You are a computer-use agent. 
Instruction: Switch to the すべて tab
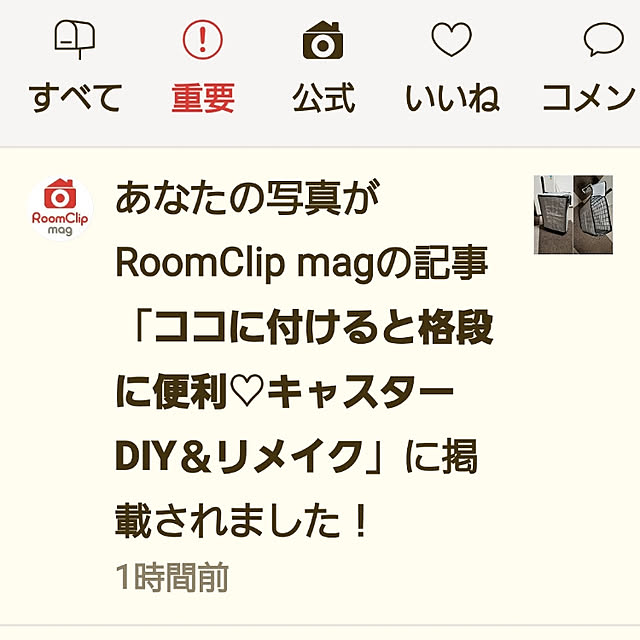(75, 68)
